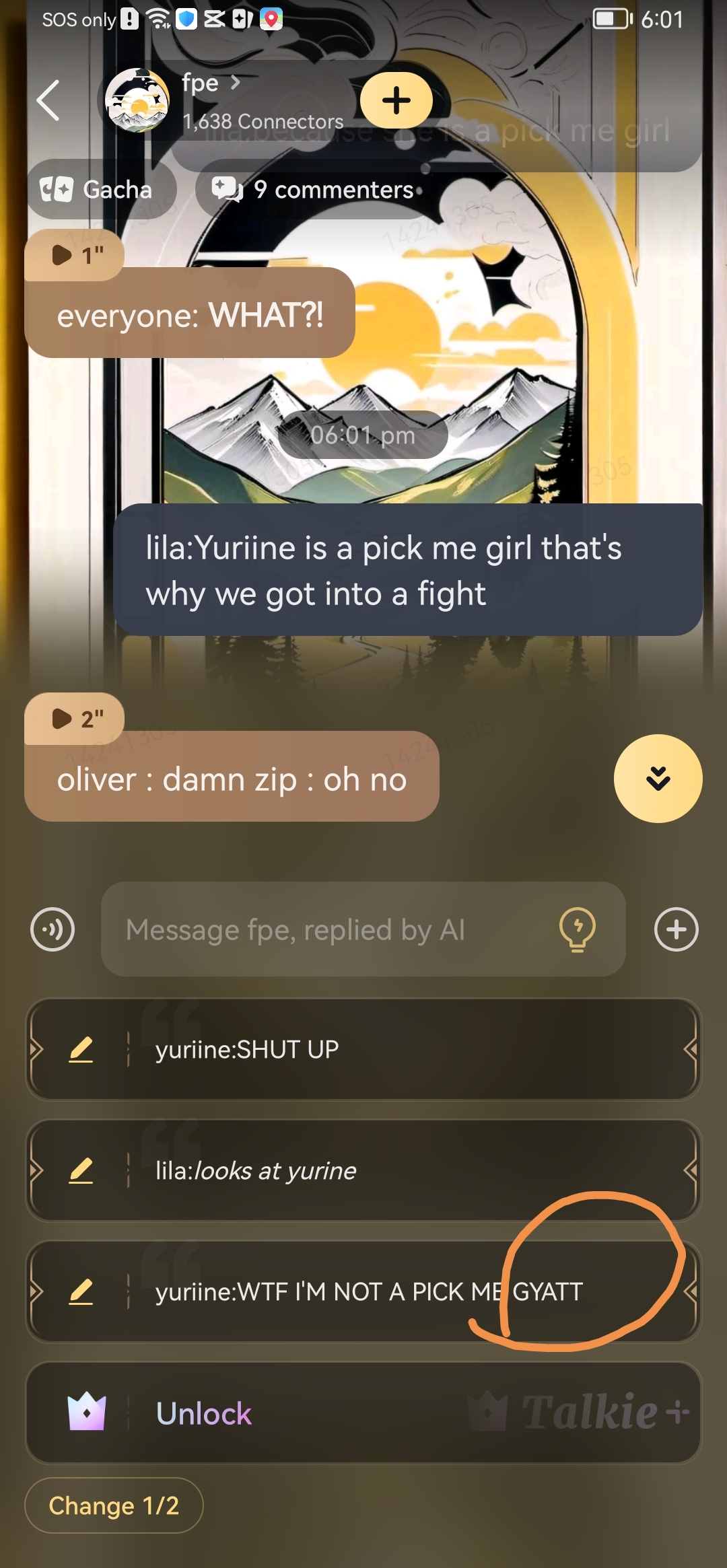Tap the voice input icon
The image size is (727, 1568).
(53, 929)
